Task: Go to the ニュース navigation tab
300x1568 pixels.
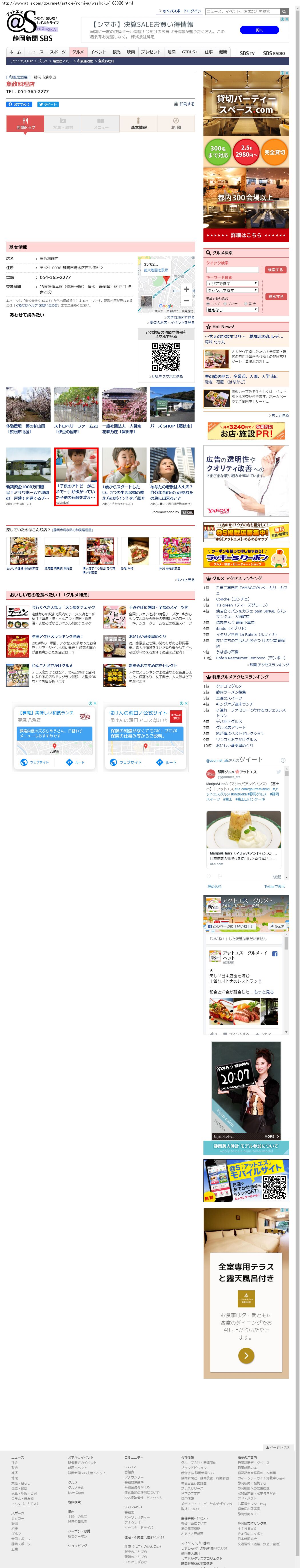Action: [35, 52]
